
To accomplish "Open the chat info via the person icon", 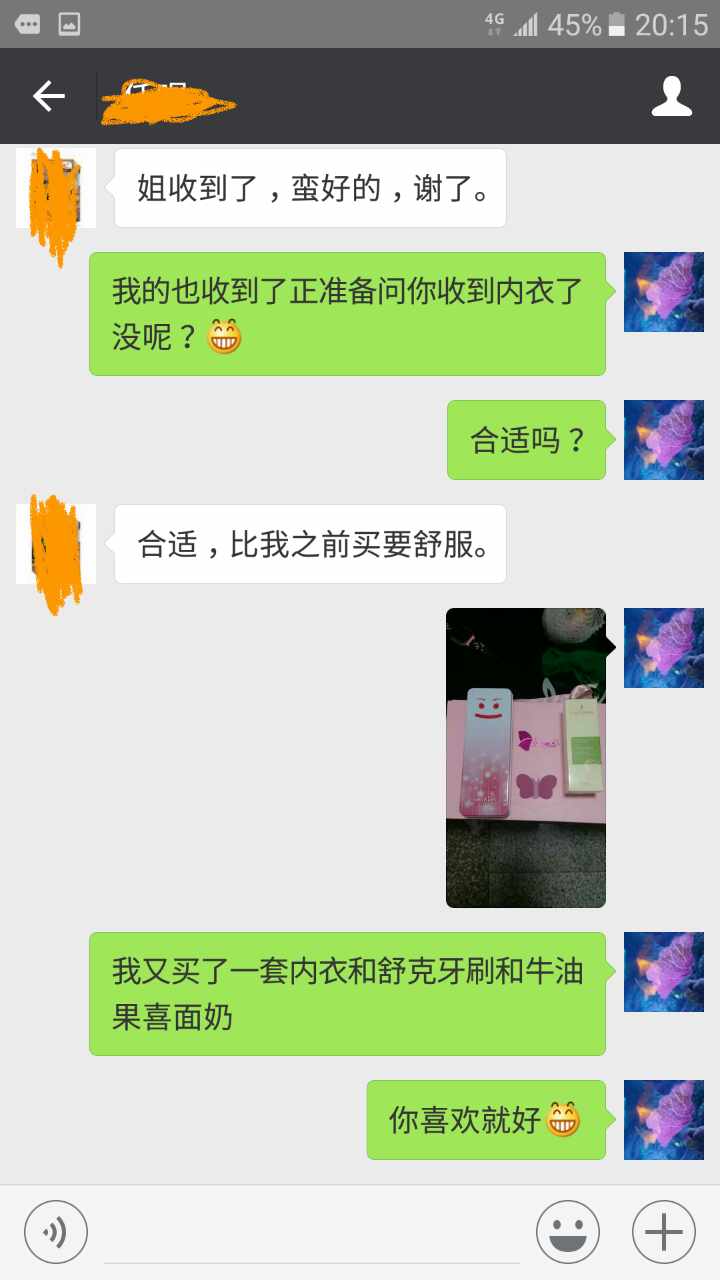I will click(x=671, y=96).
